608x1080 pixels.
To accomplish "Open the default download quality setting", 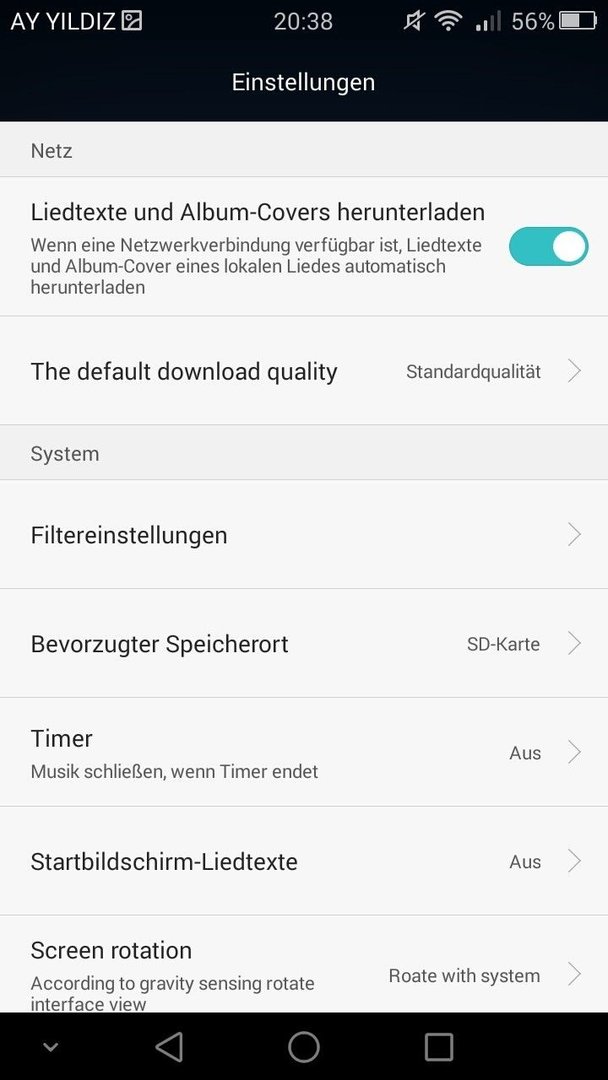I will point(304,371).
